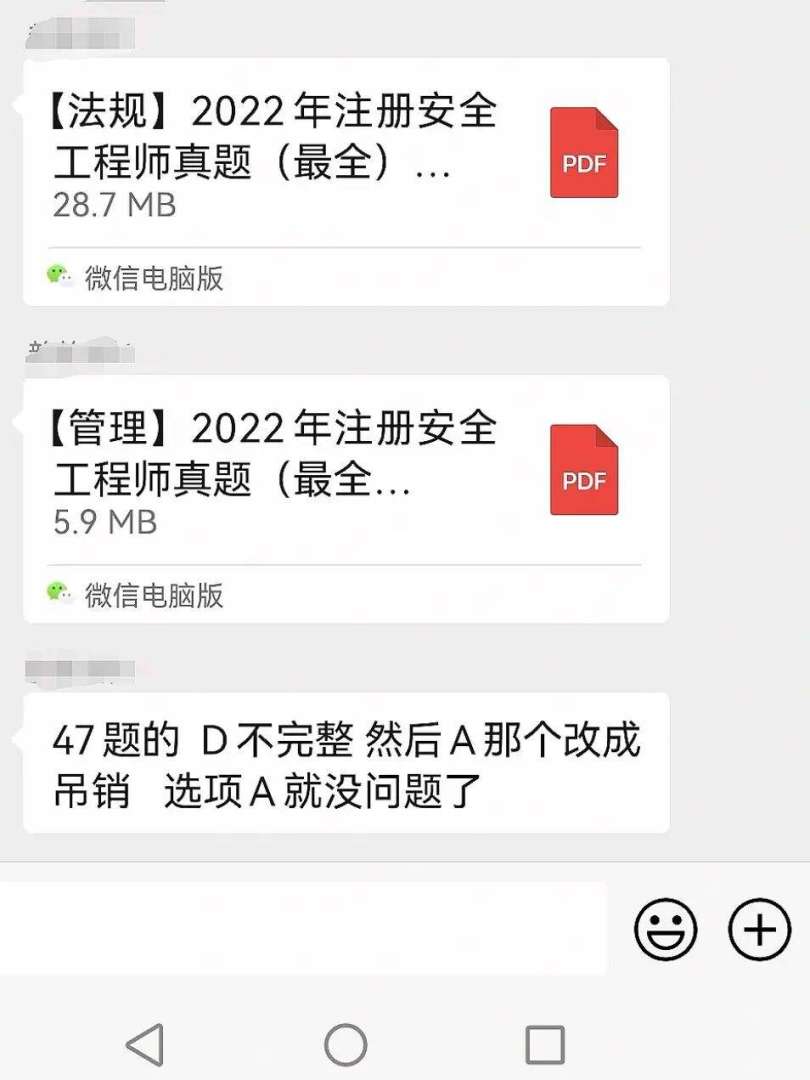Screen dimensions: 810x1080
Task: Click the 微信电脑版 source label on second file
Action: [155, 595]
